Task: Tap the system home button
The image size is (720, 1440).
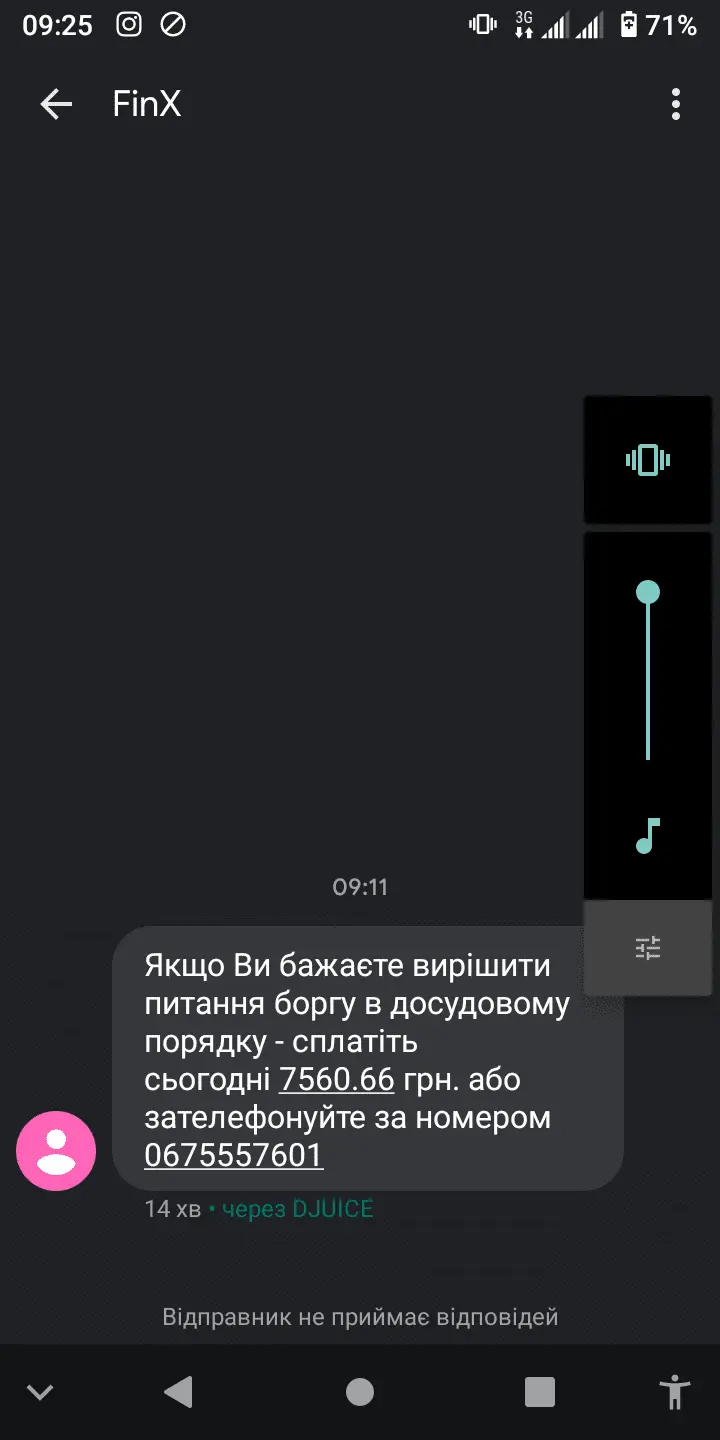Action: coord(360,1392)
